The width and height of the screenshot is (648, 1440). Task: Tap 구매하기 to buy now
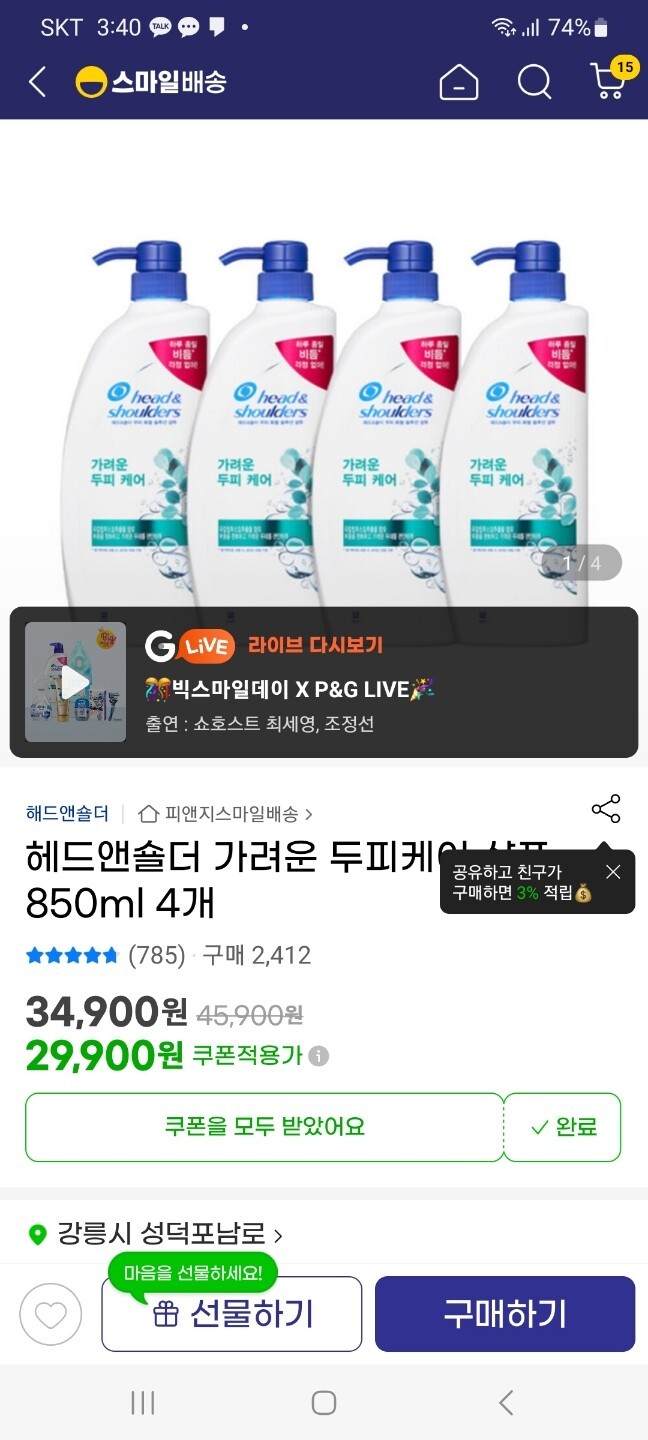click(x=505, y=1314)
